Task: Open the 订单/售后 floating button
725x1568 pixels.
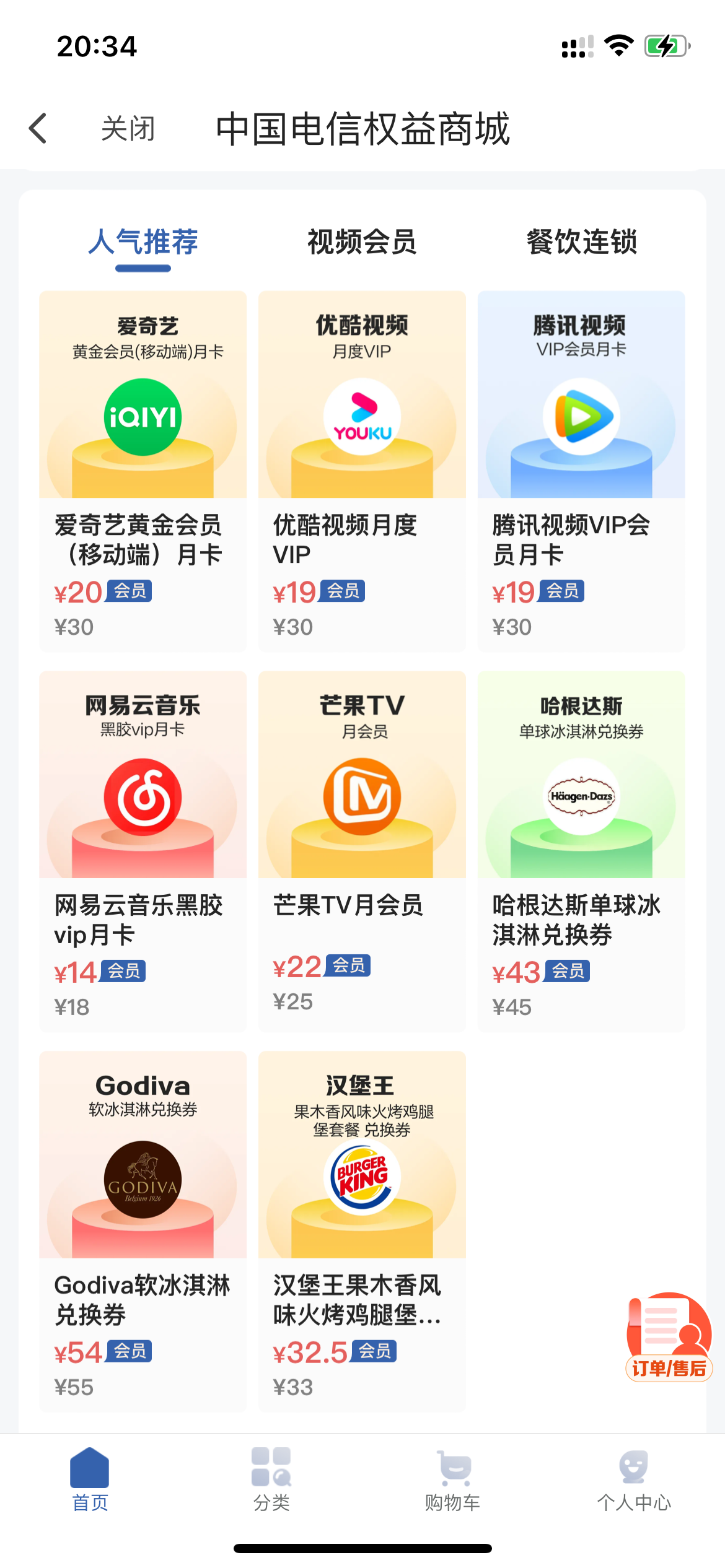Action: [669, 1336]
